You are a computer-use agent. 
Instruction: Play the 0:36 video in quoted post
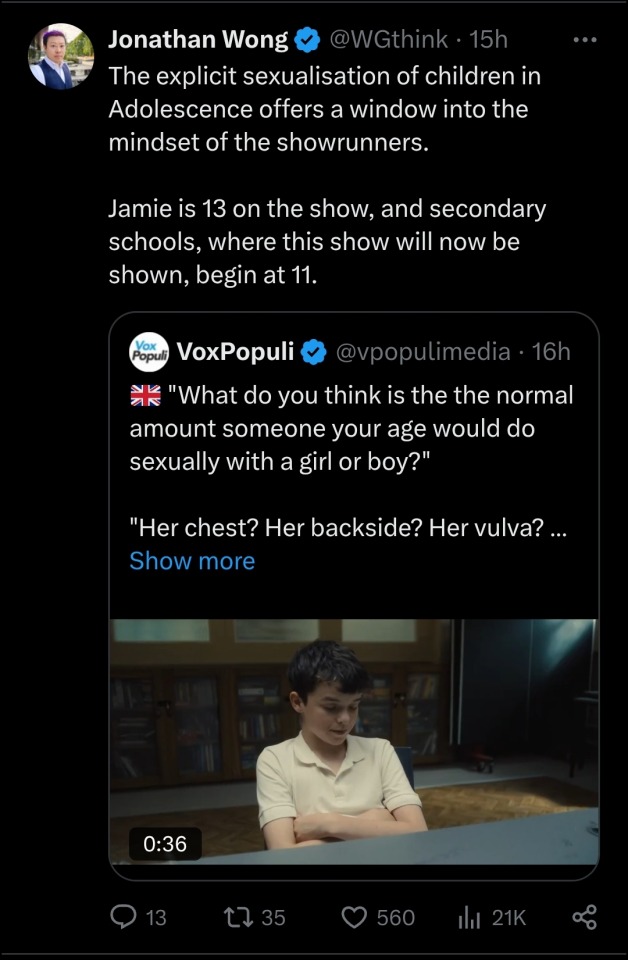pyautogui.click(x=353, y=741)
